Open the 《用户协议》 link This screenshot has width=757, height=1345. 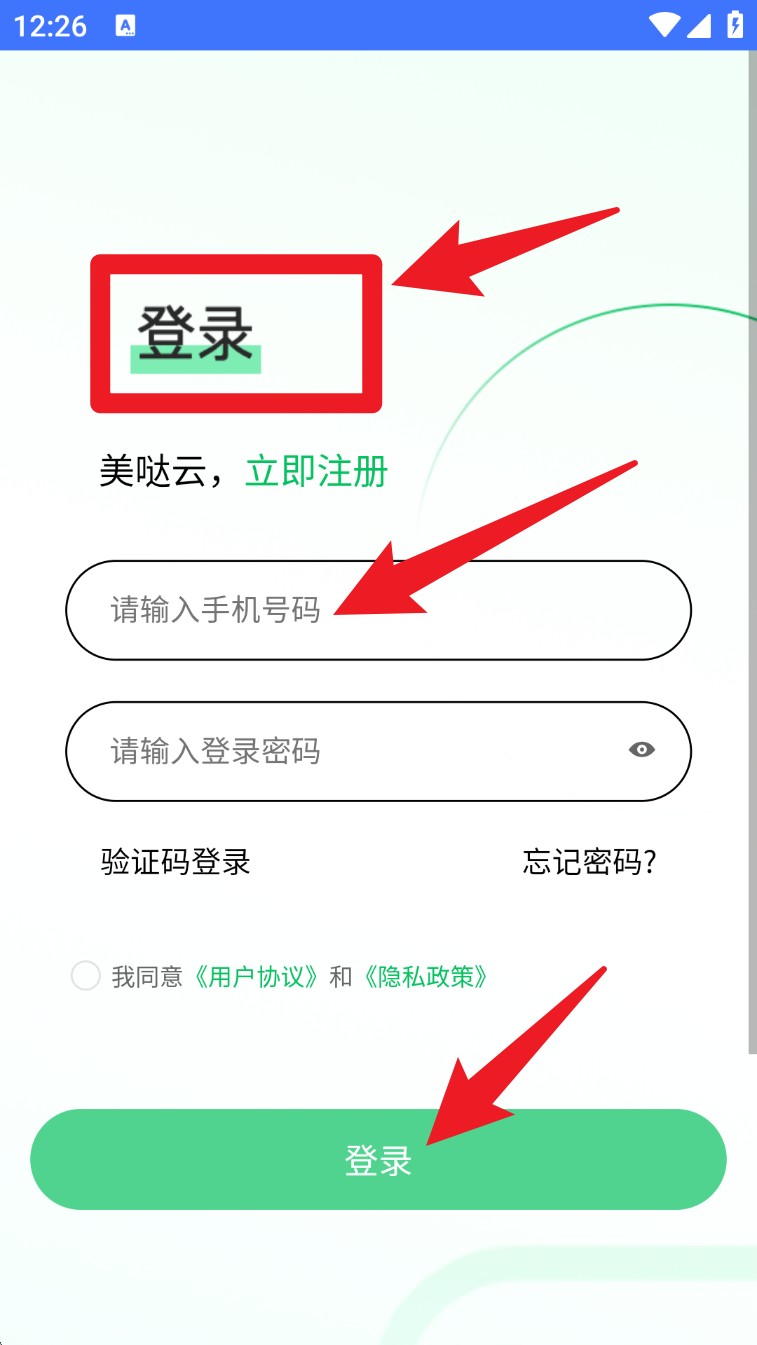[258, 977]
